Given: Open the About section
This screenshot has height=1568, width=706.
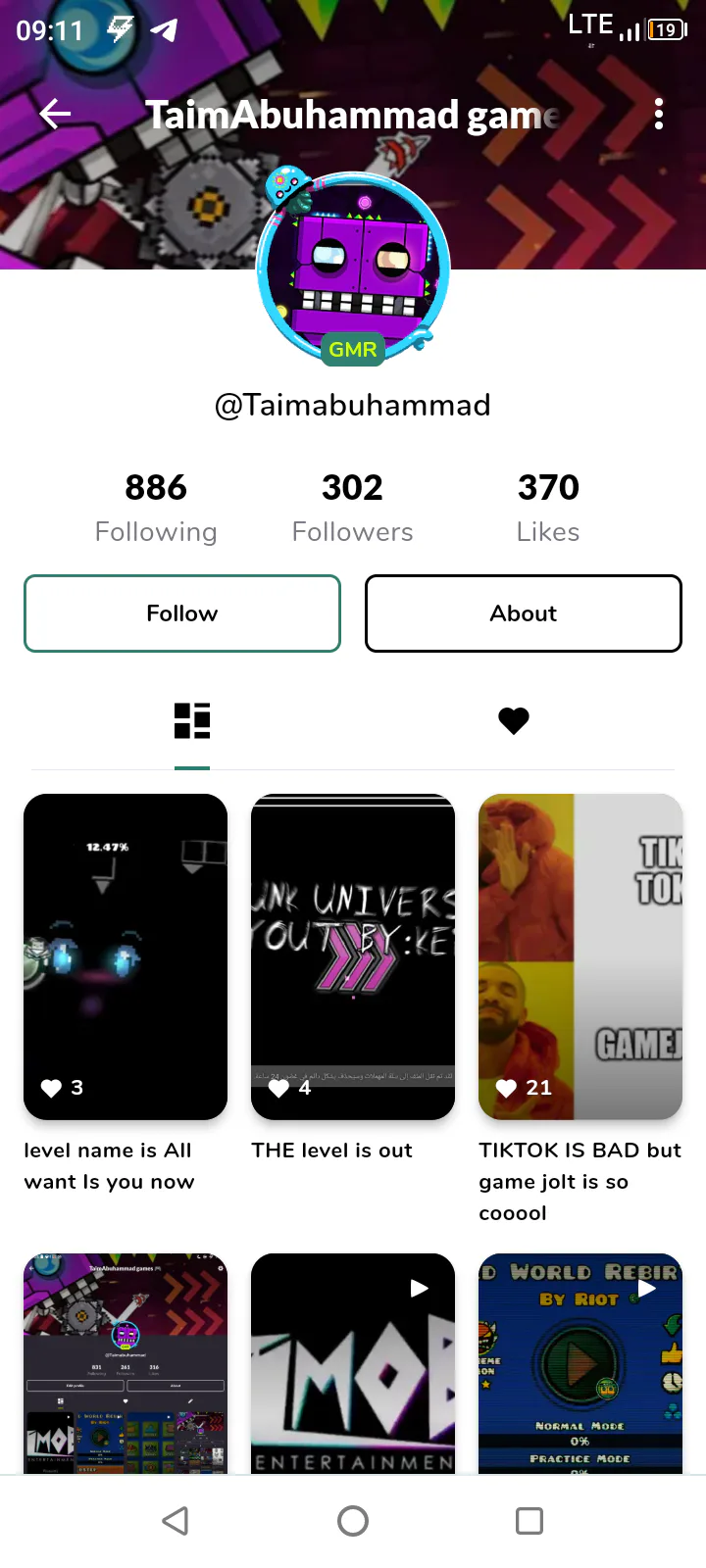Looking at the screenshot, I should click(x=524, y=613).
